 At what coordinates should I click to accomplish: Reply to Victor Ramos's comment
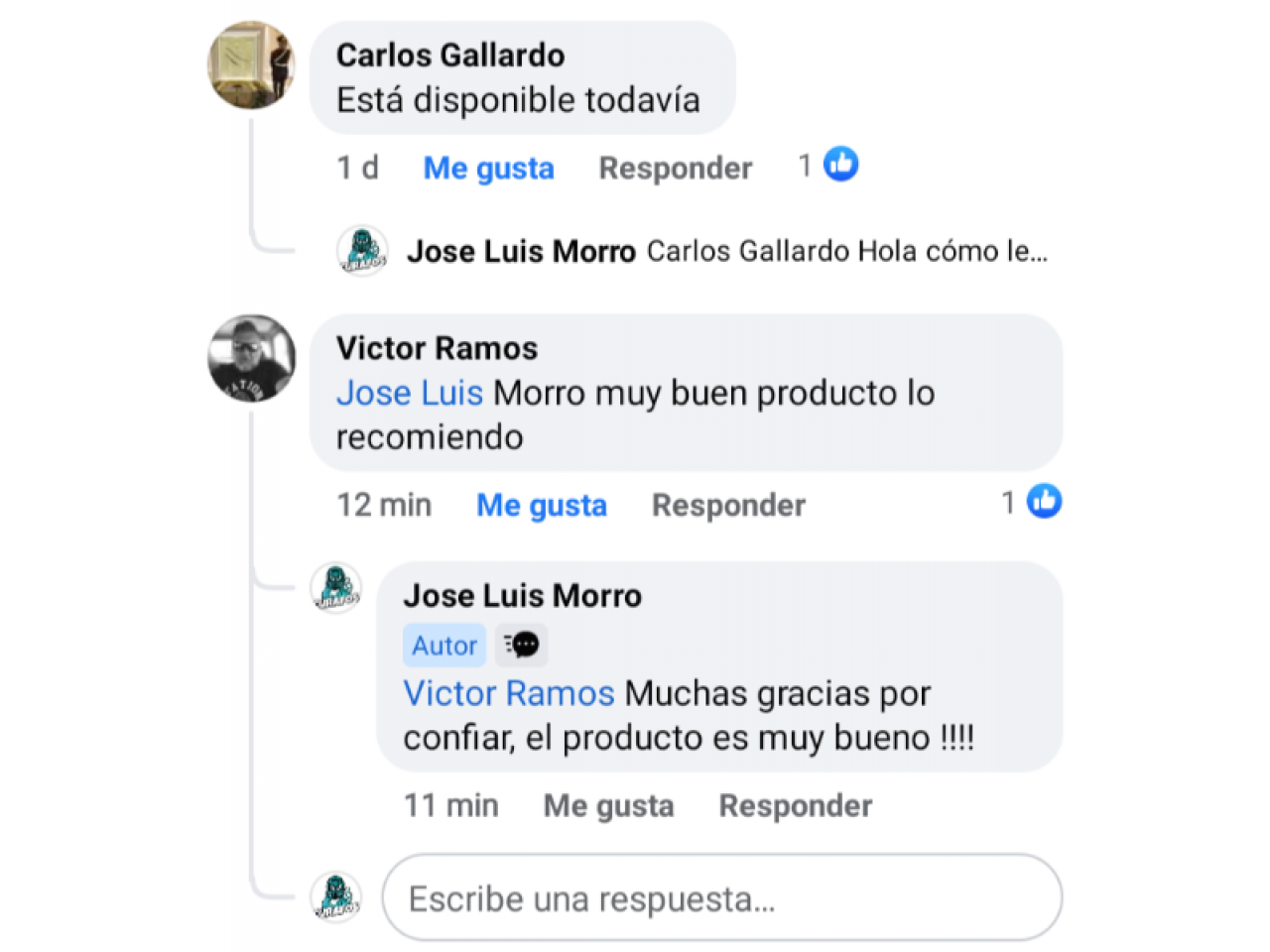[x=728, y=506]
